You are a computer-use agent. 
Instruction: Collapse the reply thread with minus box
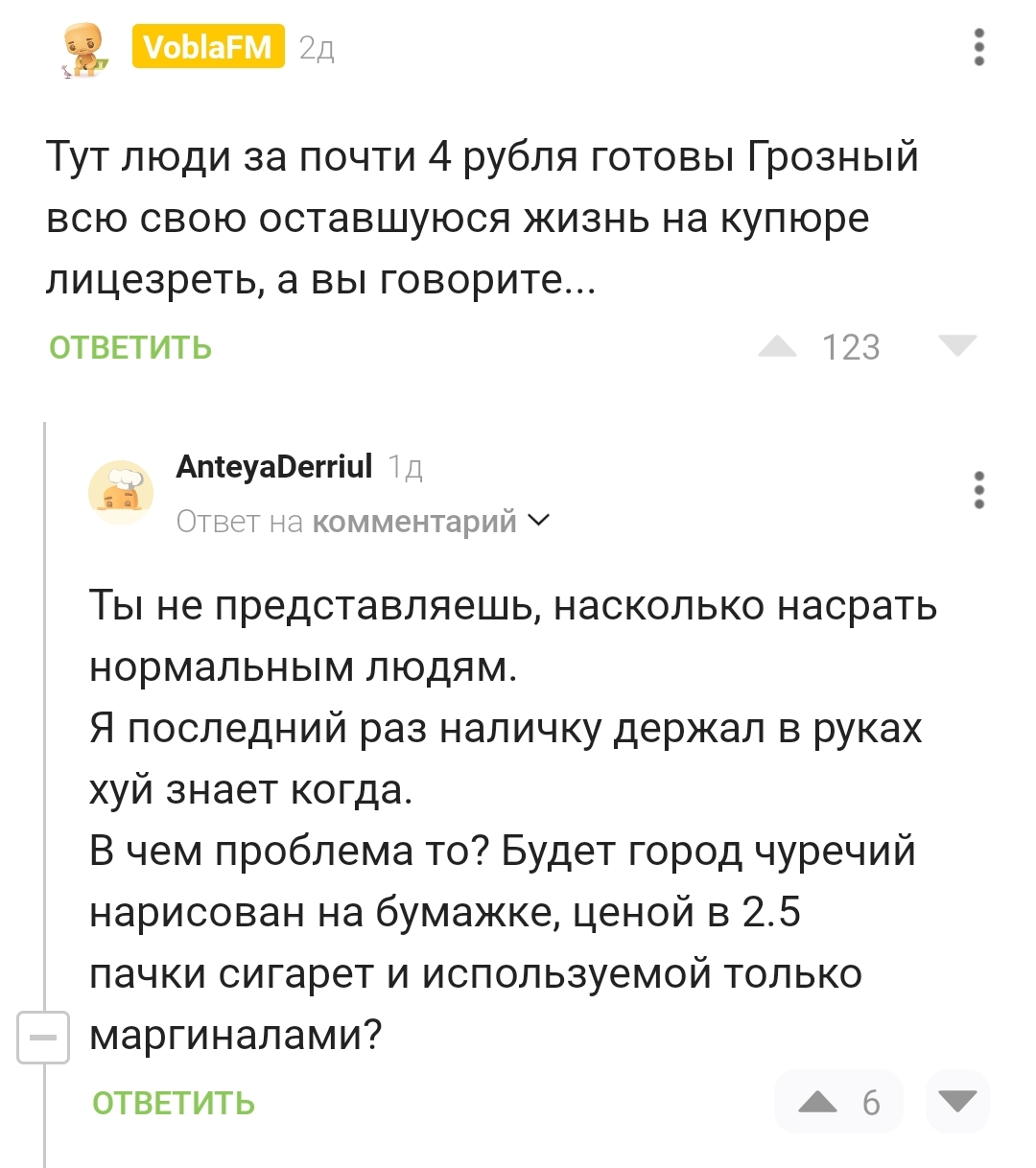point(43,1038)
